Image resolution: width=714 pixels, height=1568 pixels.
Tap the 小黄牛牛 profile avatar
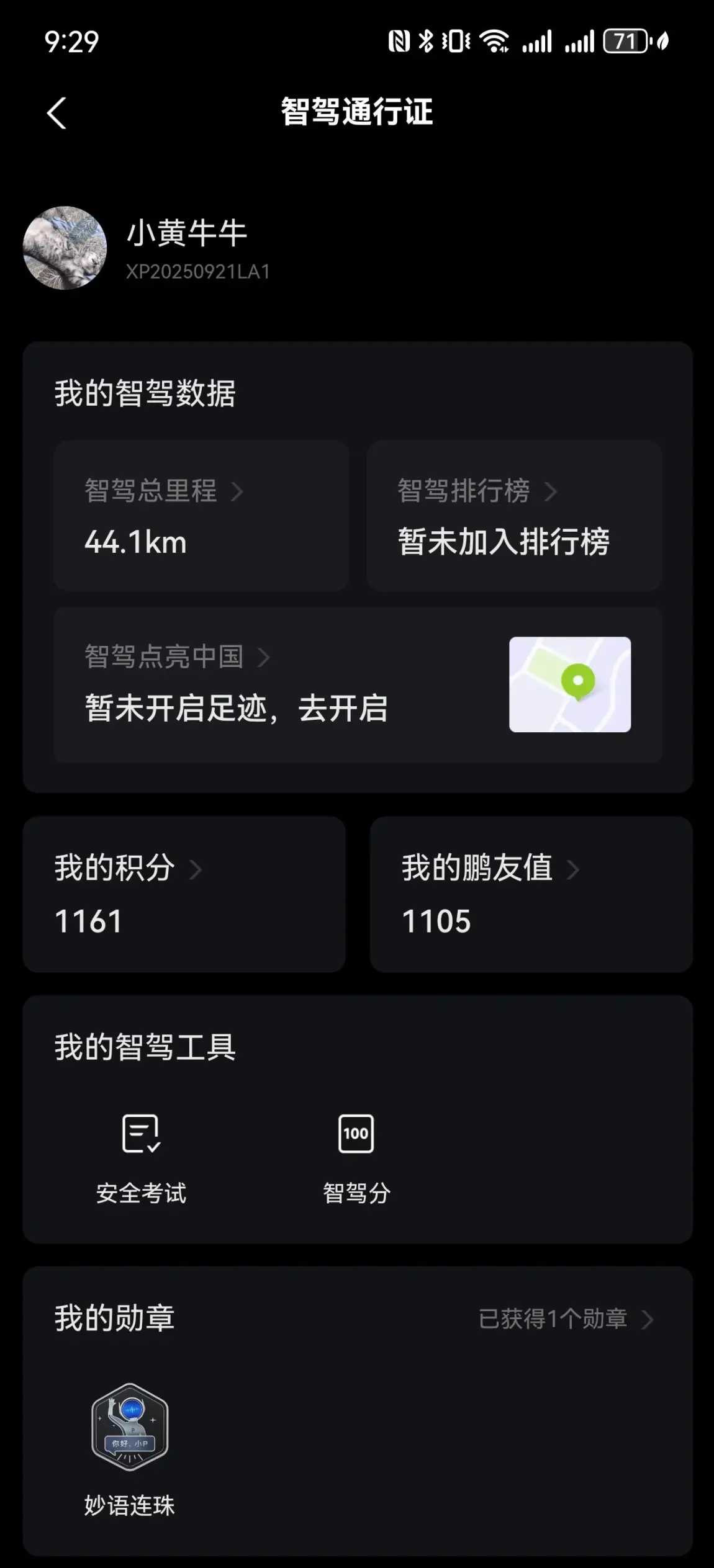pyautogui.click(x=65, y=248)
